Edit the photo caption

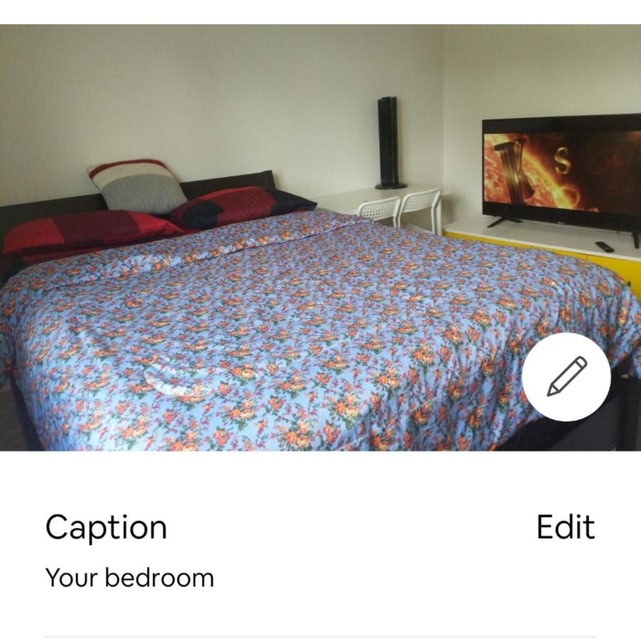point(565,527)
